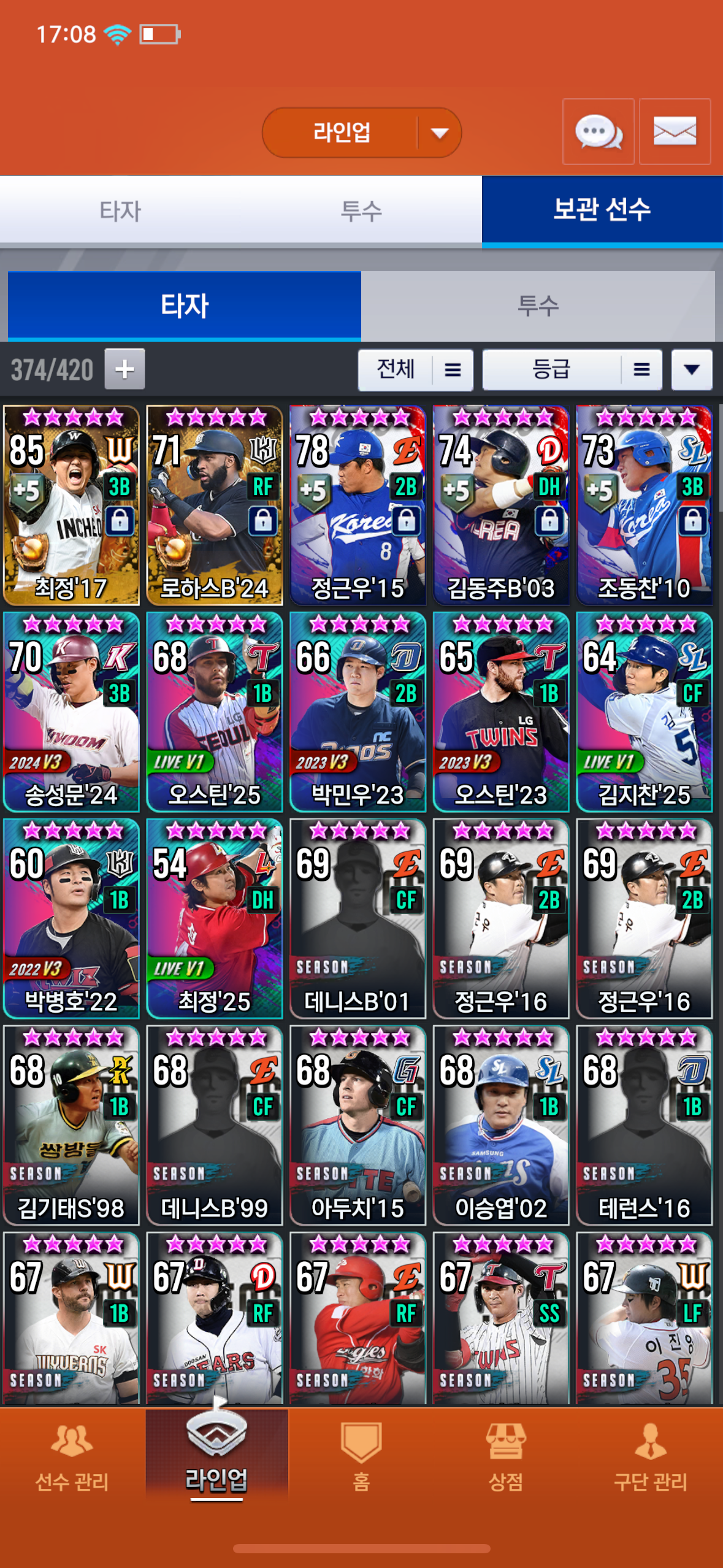Image resolution: width=723 pixels, height=1568 pixels.
Task: Open the mailbox envelope icon
Action: [x=675, y=131]
